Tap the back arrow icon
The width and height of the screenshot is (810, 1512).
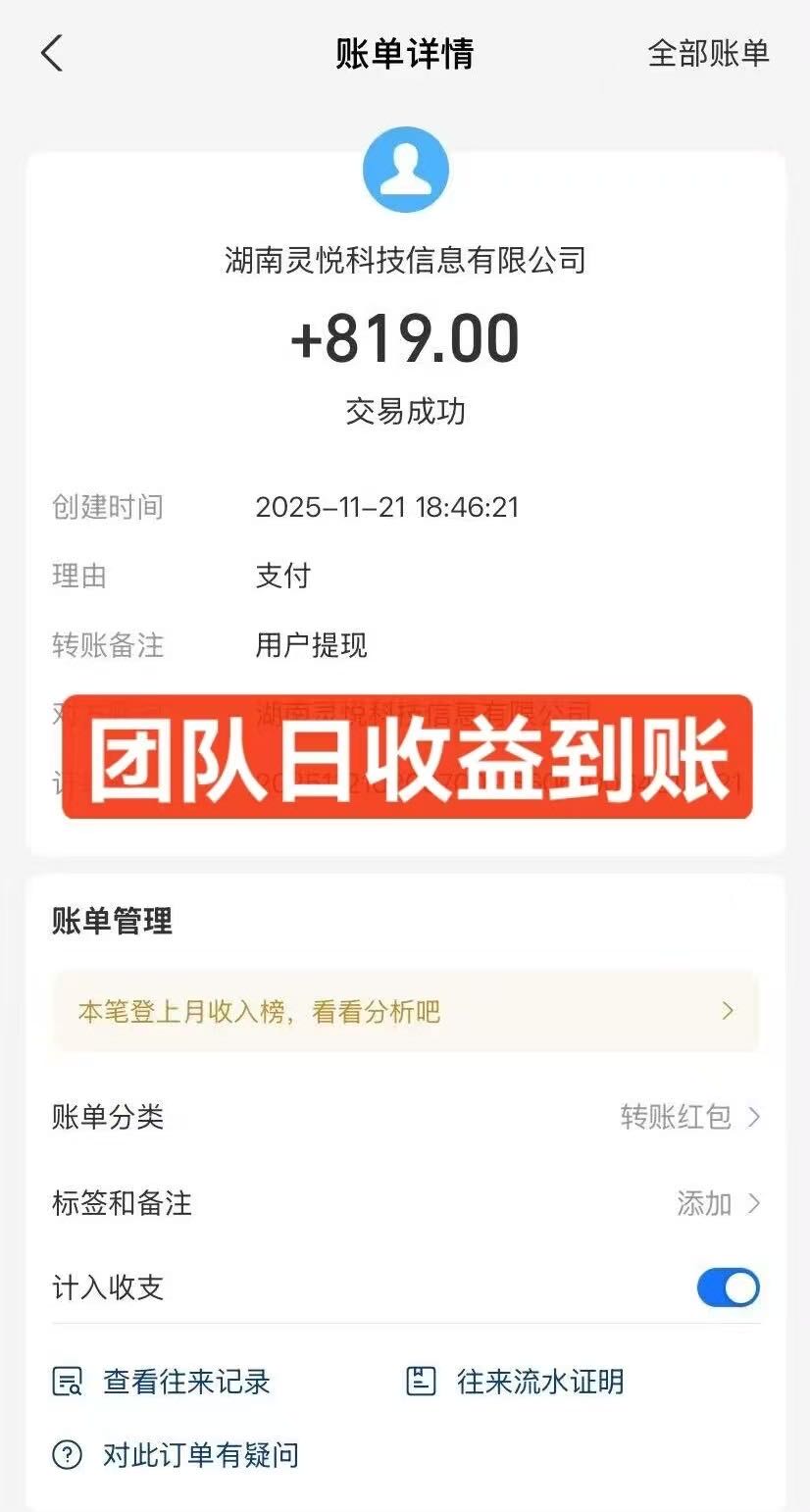[52, 54]
